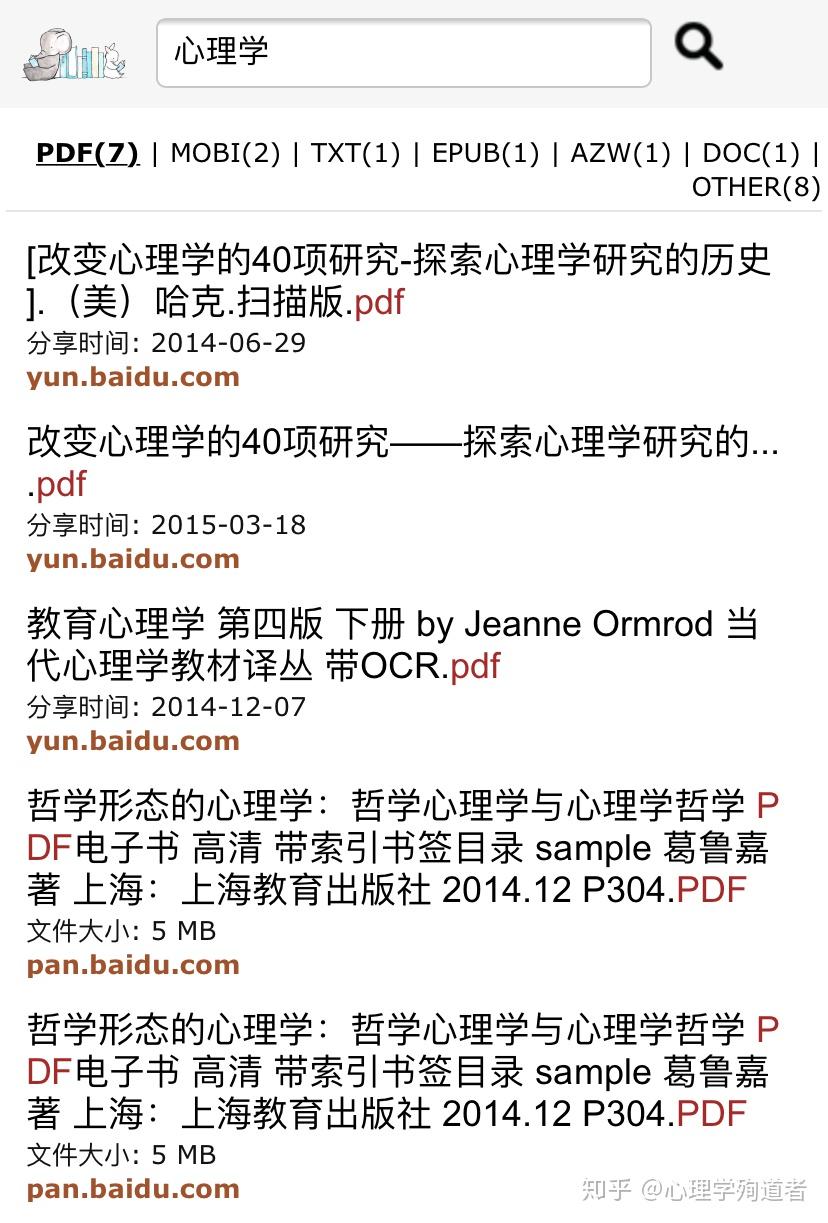
Task: Open the OTHER(8) format filter
Action: [755, 187]
